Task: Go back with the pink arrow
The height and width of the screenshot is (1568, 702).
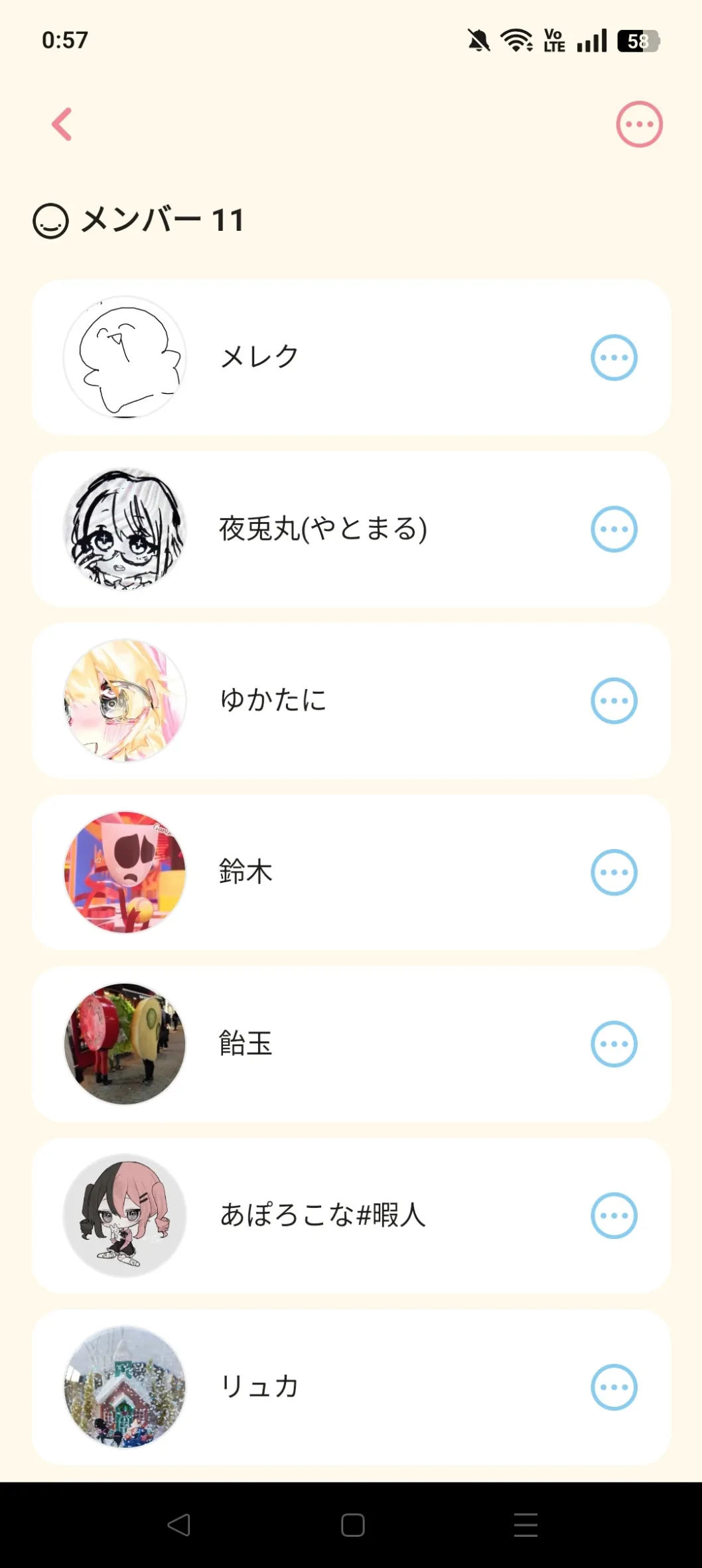Action: (x=62, y=124)
